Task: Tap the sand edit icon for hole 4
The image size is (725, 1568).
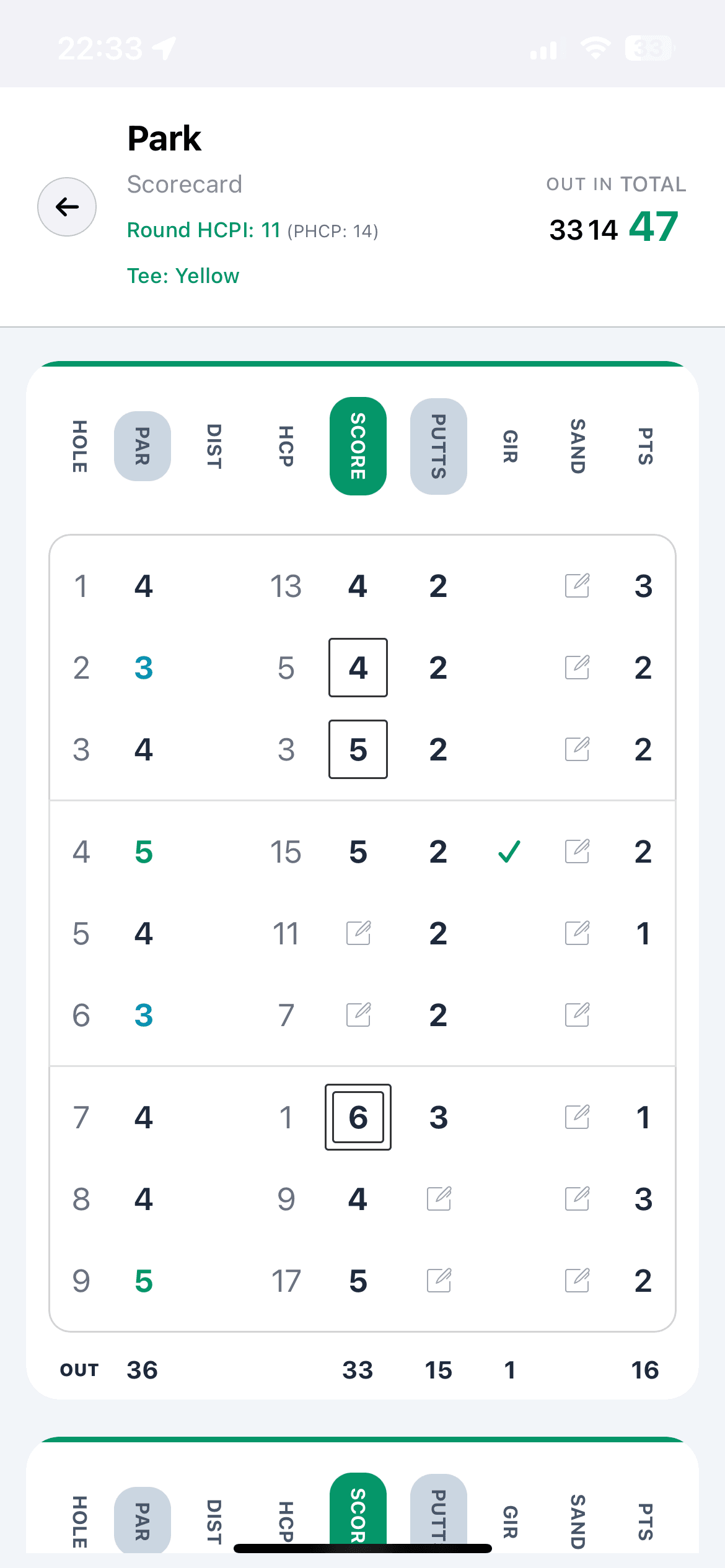Action: pyautogui.click(x=577, y=852)
